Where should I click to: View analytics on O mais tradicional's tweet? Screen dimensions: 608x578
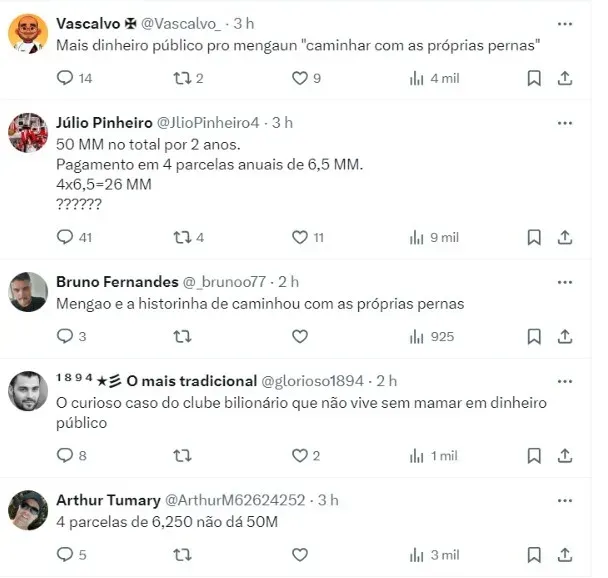coord(417,455)
